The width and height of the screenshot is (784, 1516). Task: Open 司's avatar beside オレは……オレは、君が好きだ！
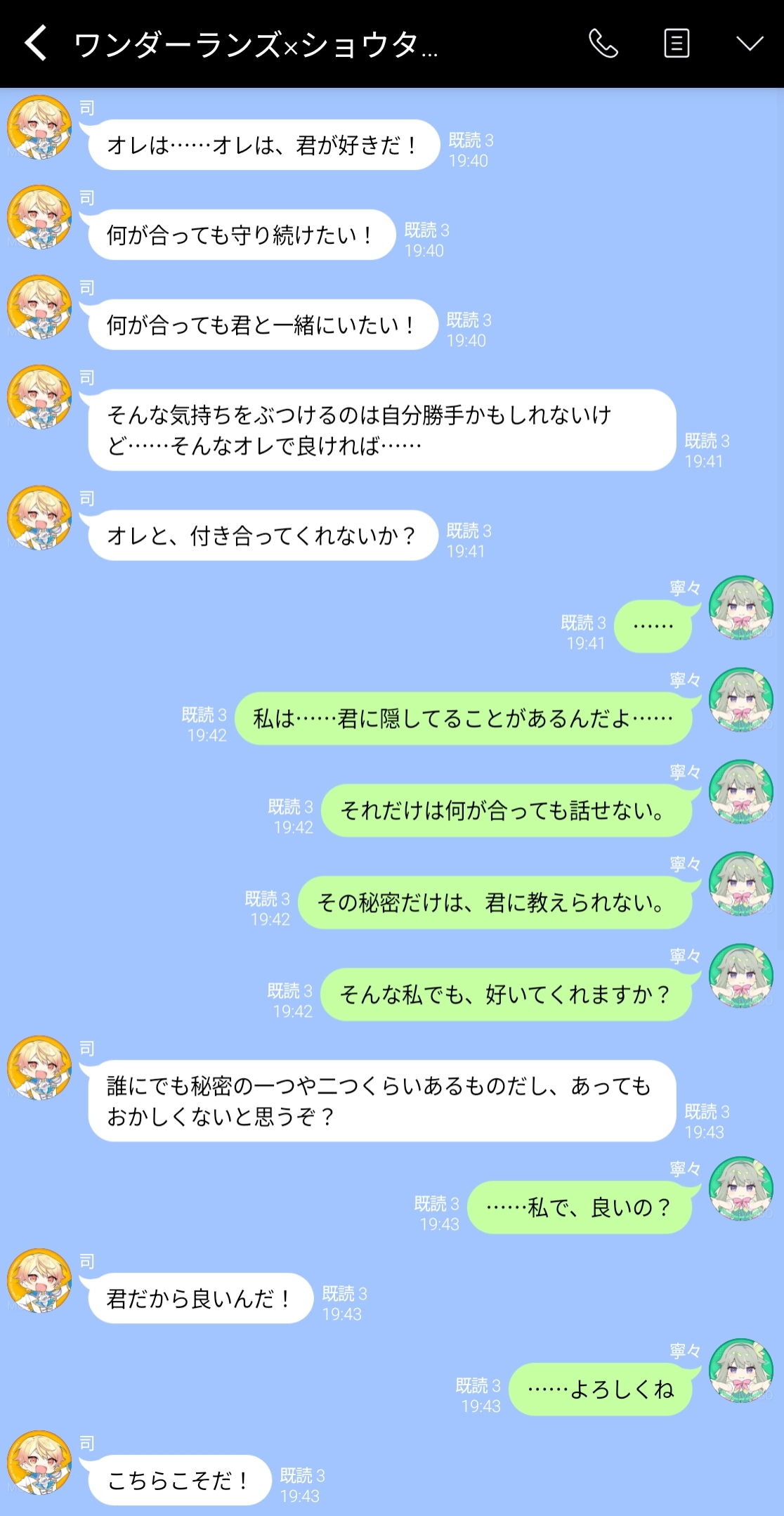(39, 127)
